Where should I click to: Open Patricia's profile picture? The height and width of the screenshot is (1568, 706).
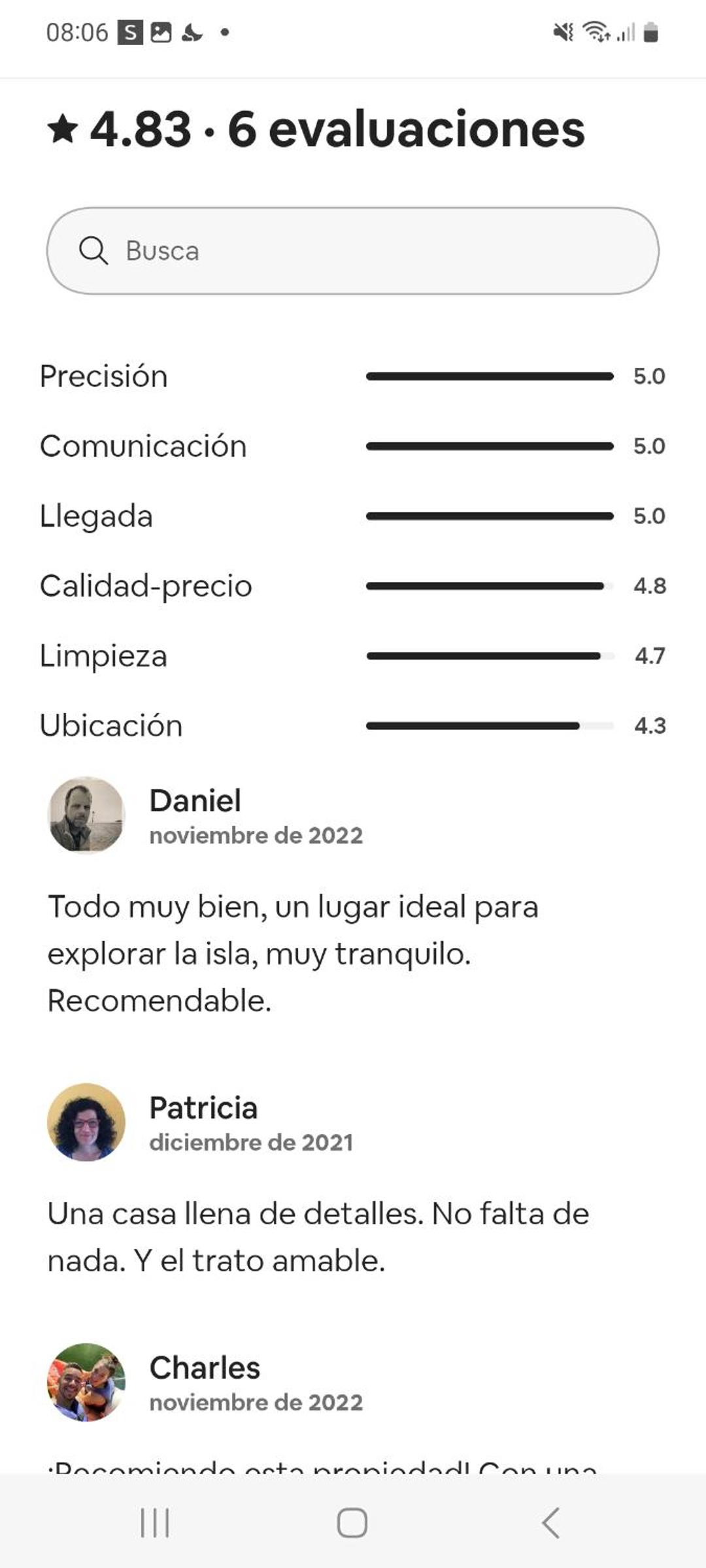click(x=86, y=1122)
